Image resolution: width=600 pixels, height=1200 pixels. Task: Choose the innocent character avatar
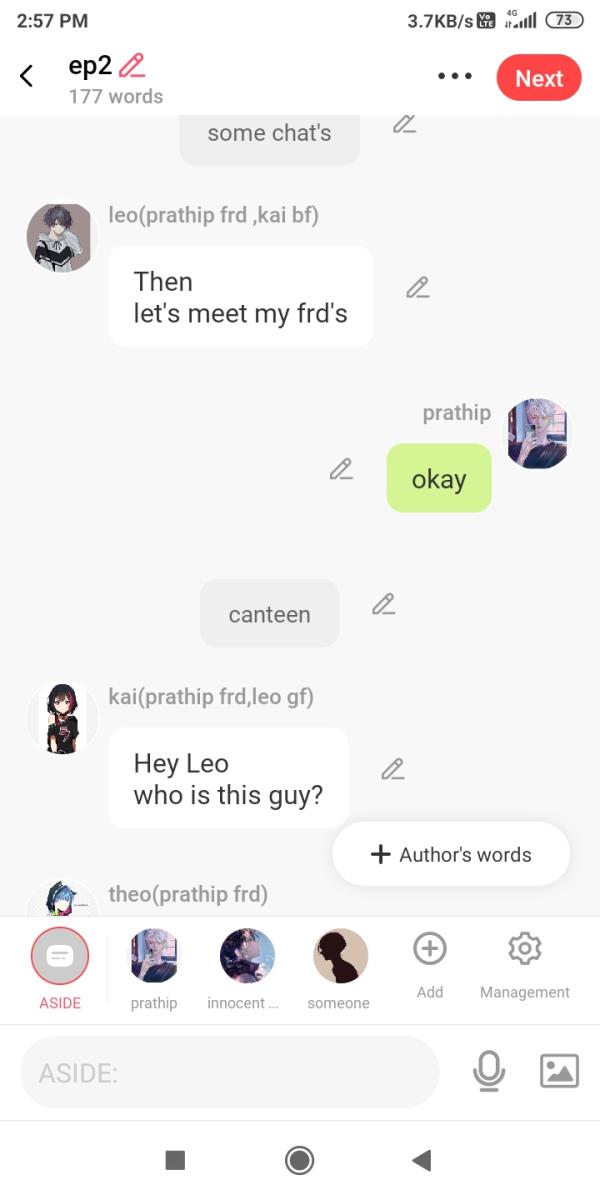(x=246, y=957)
